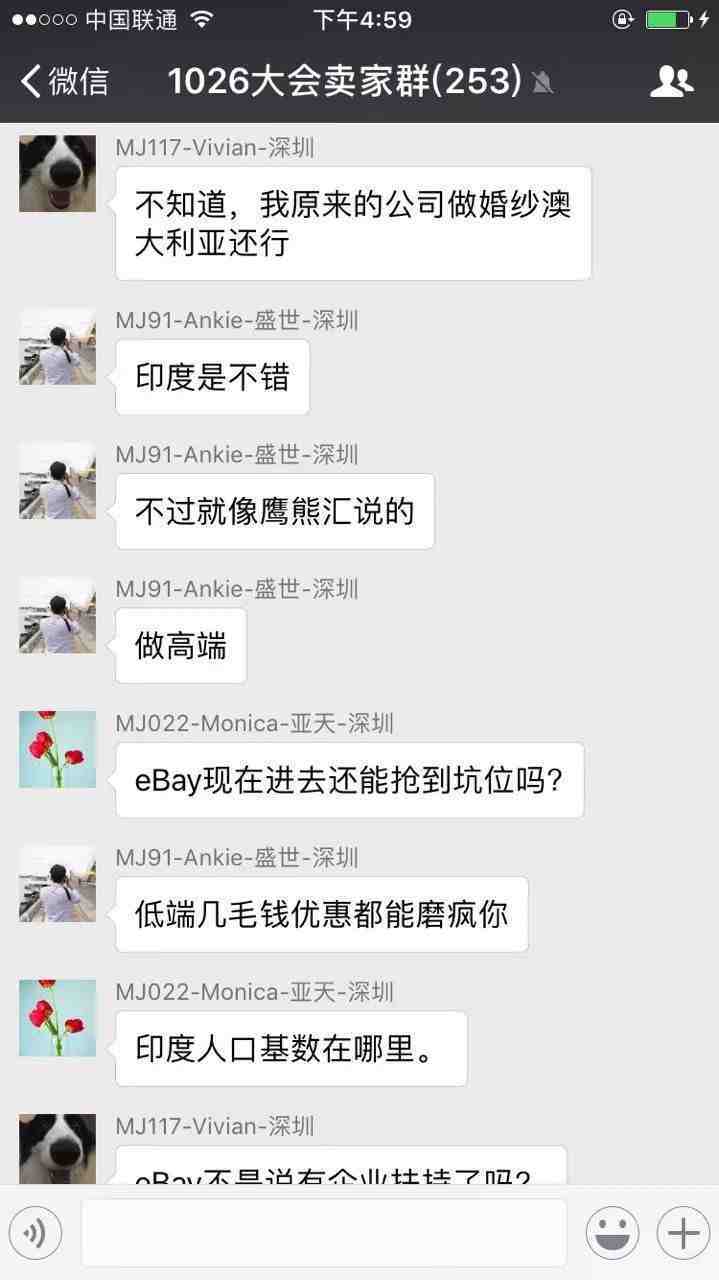Screen dimensions: 719x1280
Task: Switch to voice message input
Action: (35, 1233)
